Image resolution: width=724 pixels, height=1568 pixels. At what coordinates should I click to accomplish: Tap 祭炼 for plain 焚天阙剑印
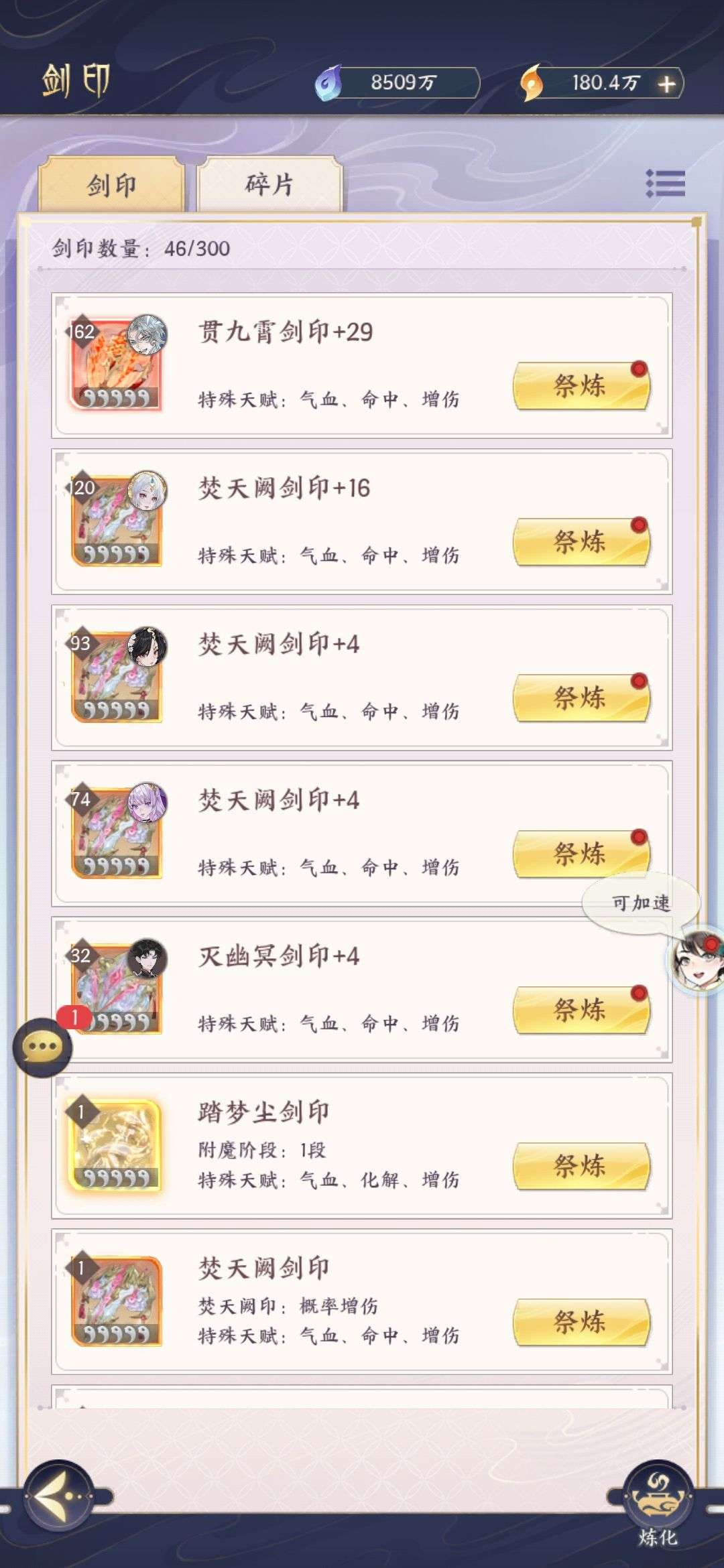(581, 1322)
